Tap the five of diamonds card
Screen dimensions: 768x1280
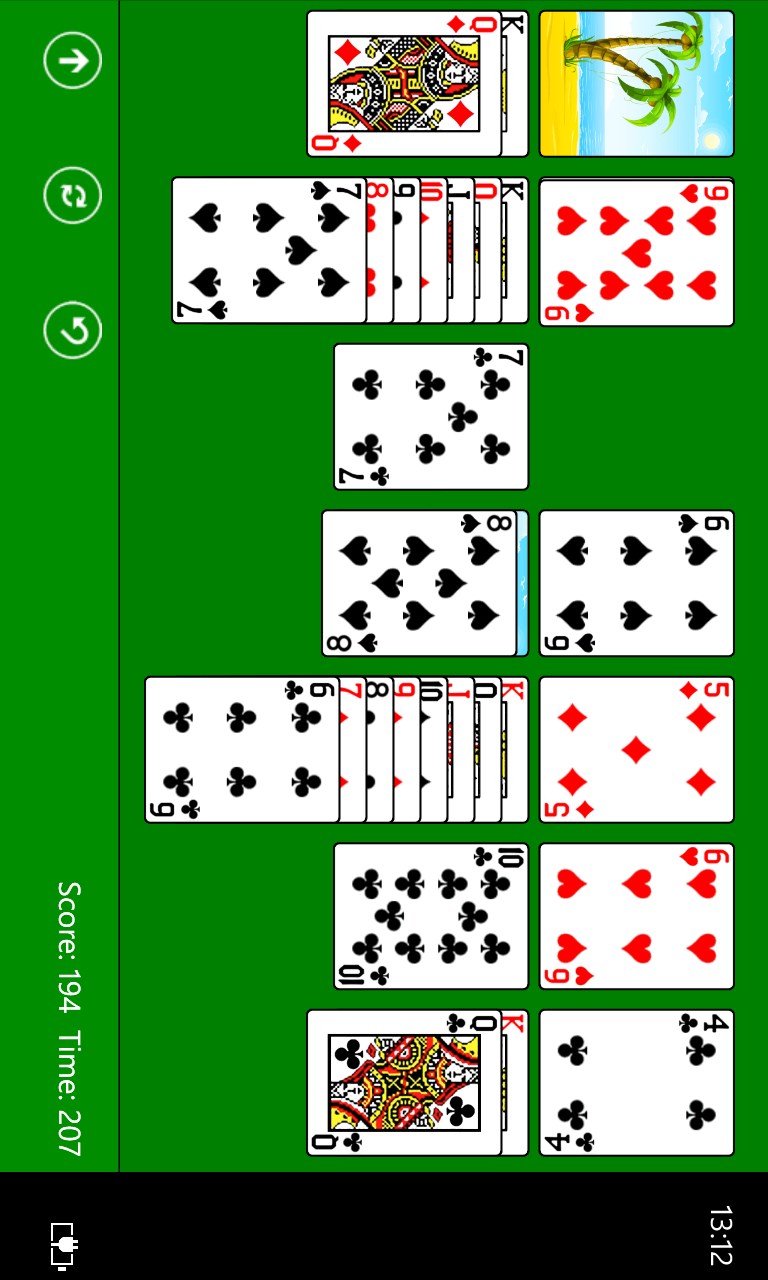coord(636,750)
